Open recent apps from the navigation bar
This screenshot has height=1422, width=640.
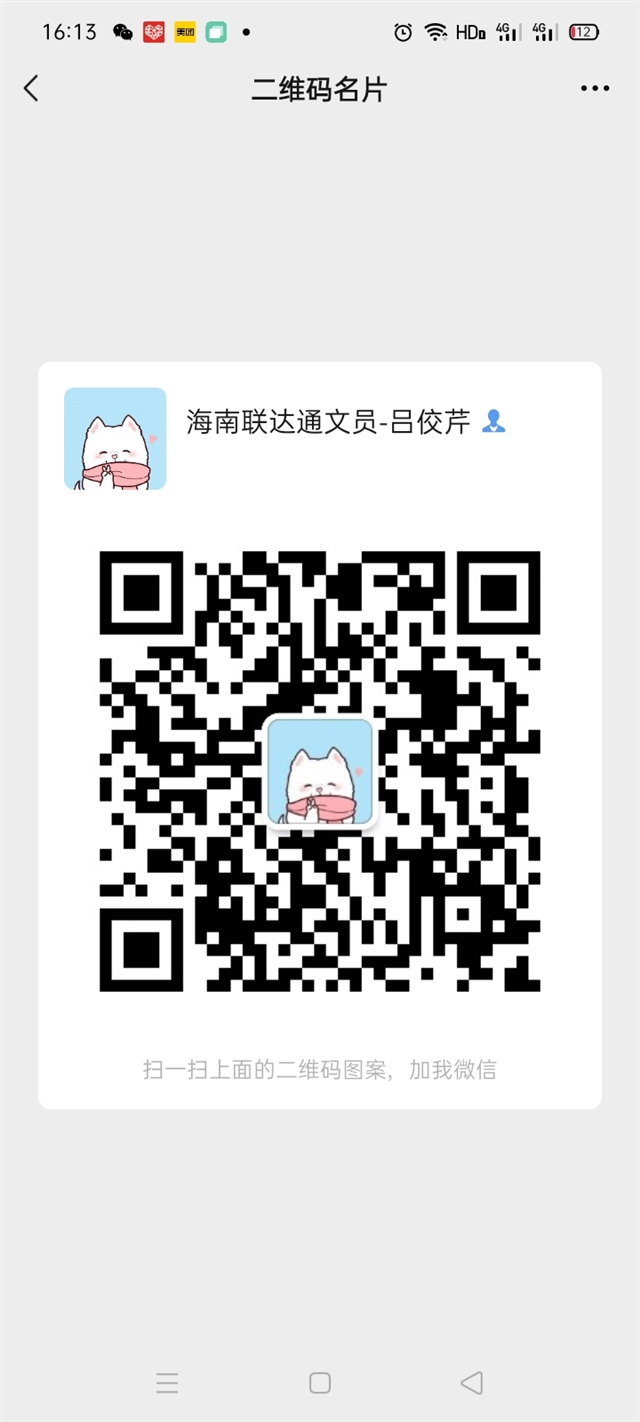click(x=167, y=1383)
